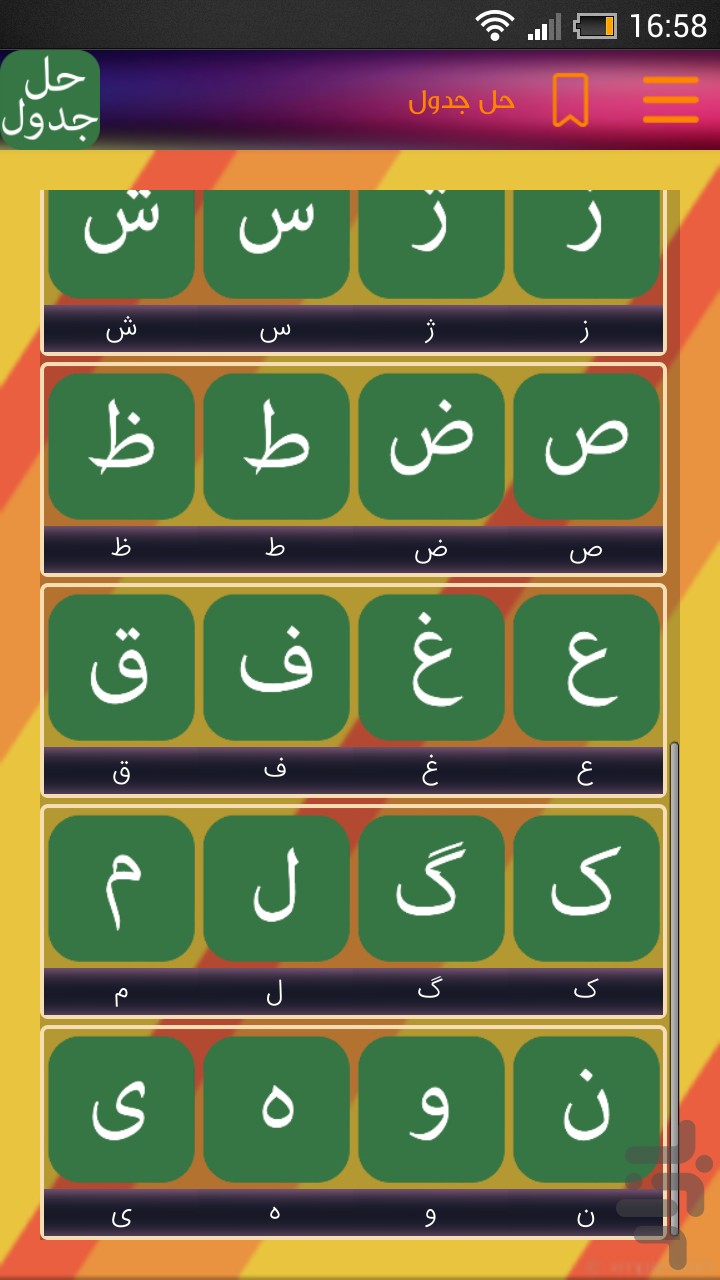
Task: Open the letter ف tile
Action: pyautogui.click(x=277, y=668)
